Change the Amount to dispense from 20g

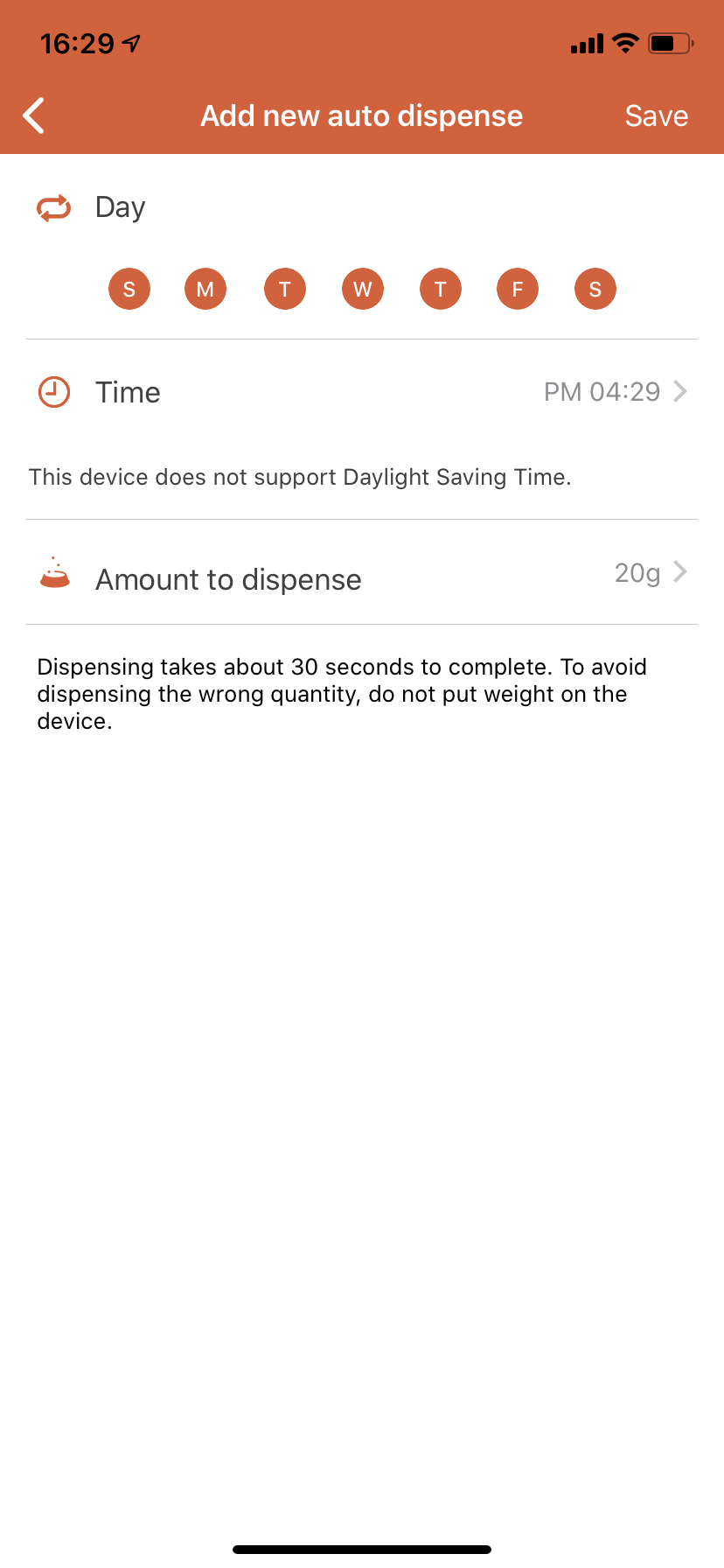point(362,574)
